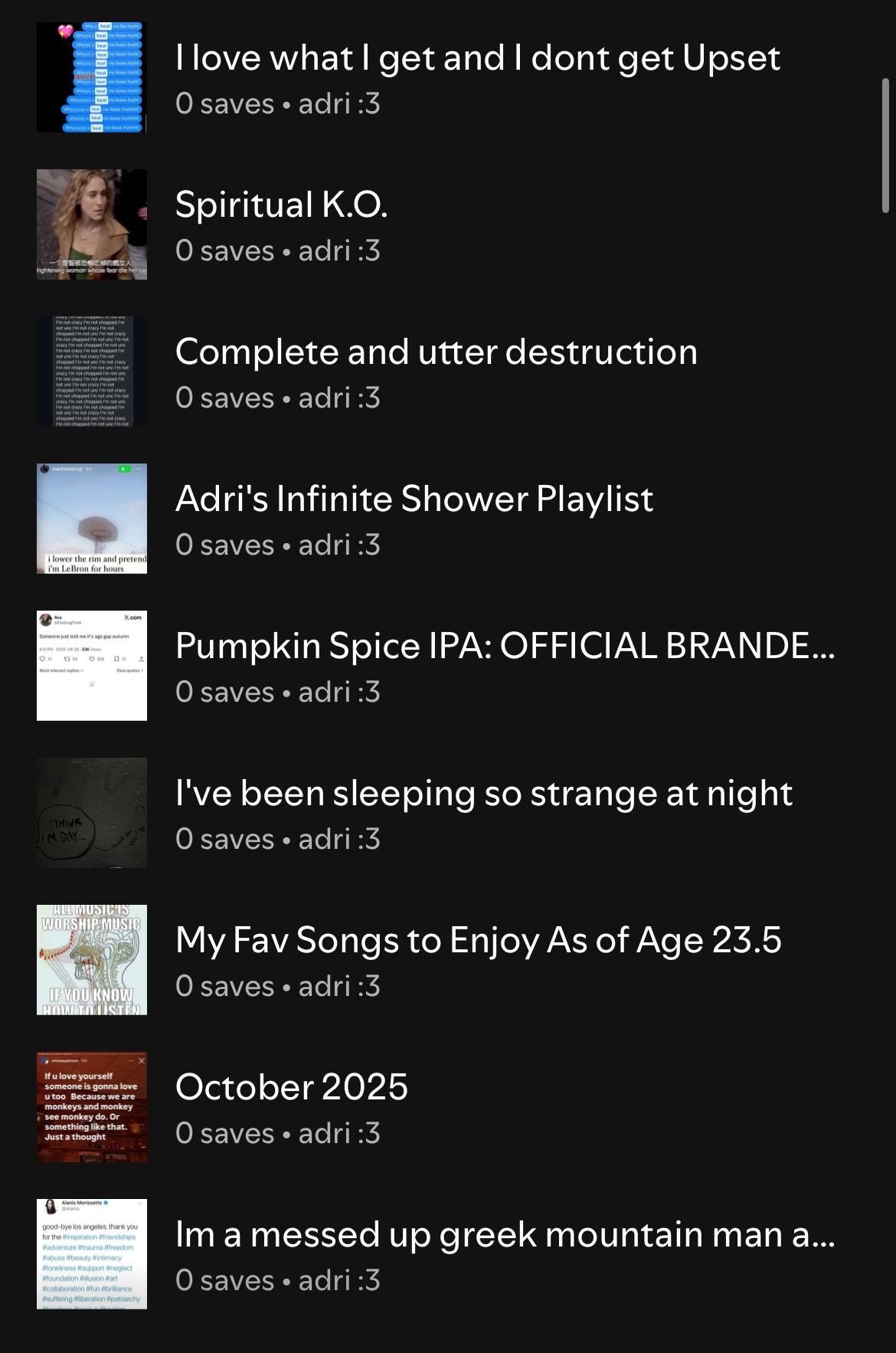Open My Fav Songs to Enjoy As of Age 23.5
This screenshot has width=896, height=1353.
point(448,960)
